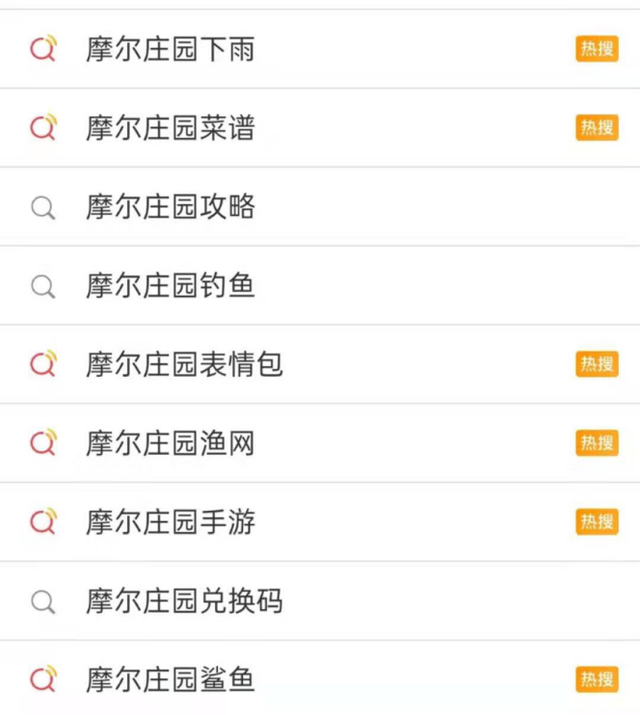Choose the suggestion 摩尔庄园表情包
This screenshot has height=715, width=640.
click(x=184, y=364)
